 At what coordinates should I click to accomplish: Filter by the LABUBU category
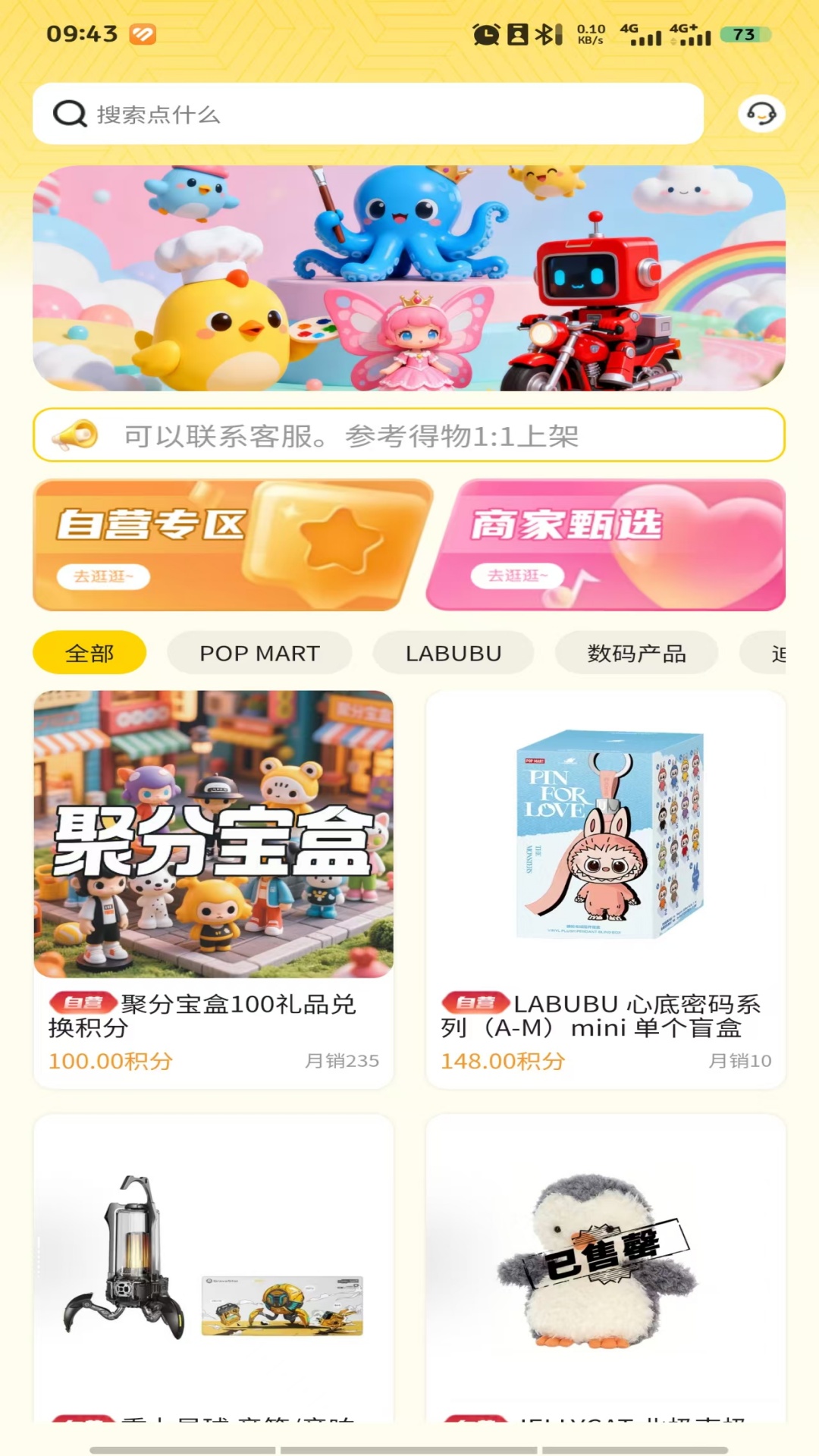(x=453, y=653)
